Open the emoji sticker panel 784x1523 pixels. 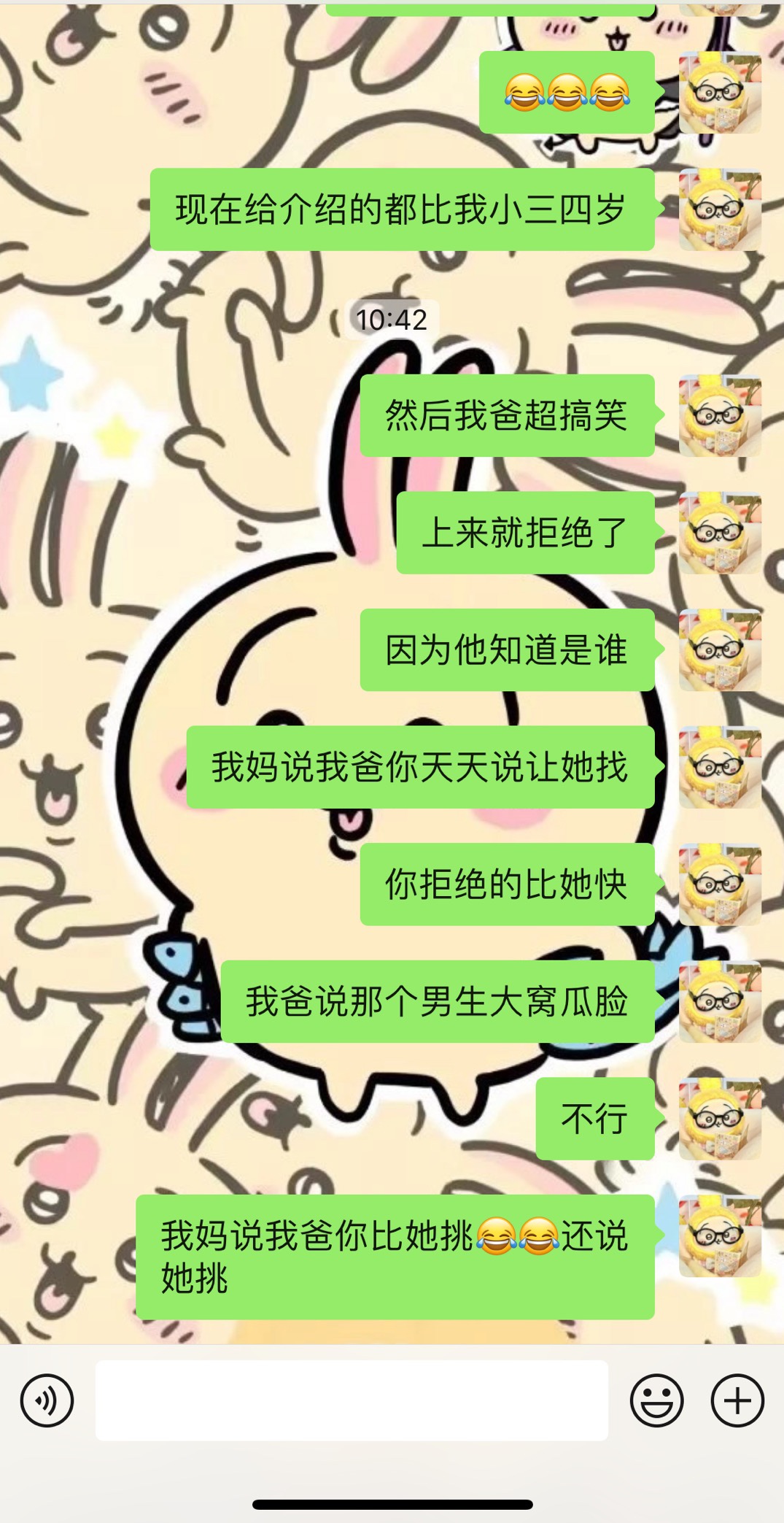(656, 1400)
